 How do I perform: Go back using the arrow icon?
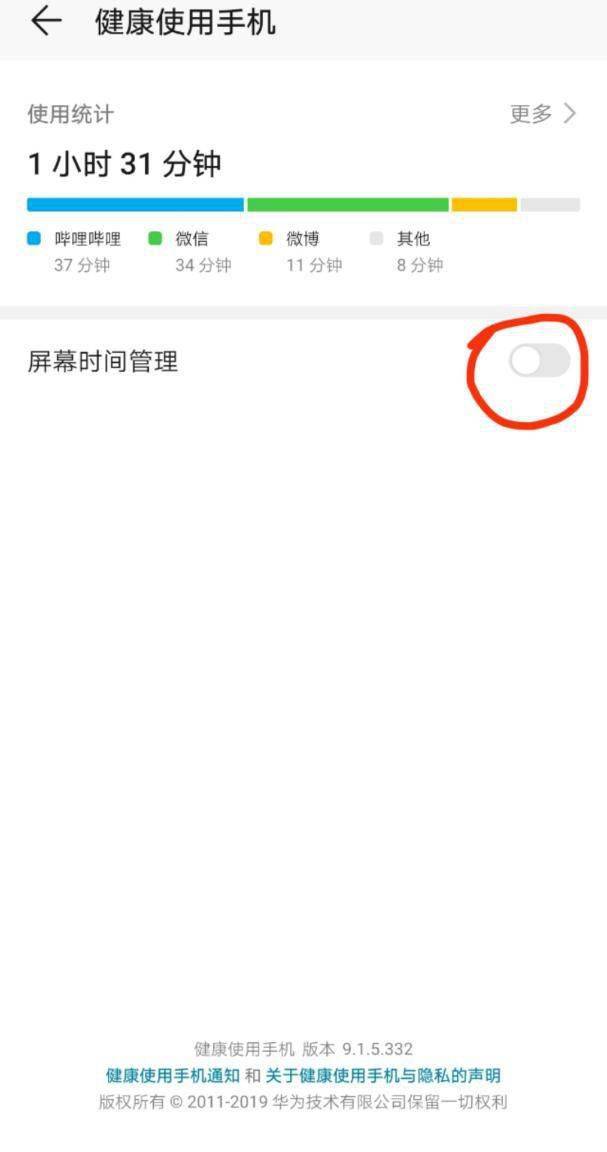pos(46,22)
